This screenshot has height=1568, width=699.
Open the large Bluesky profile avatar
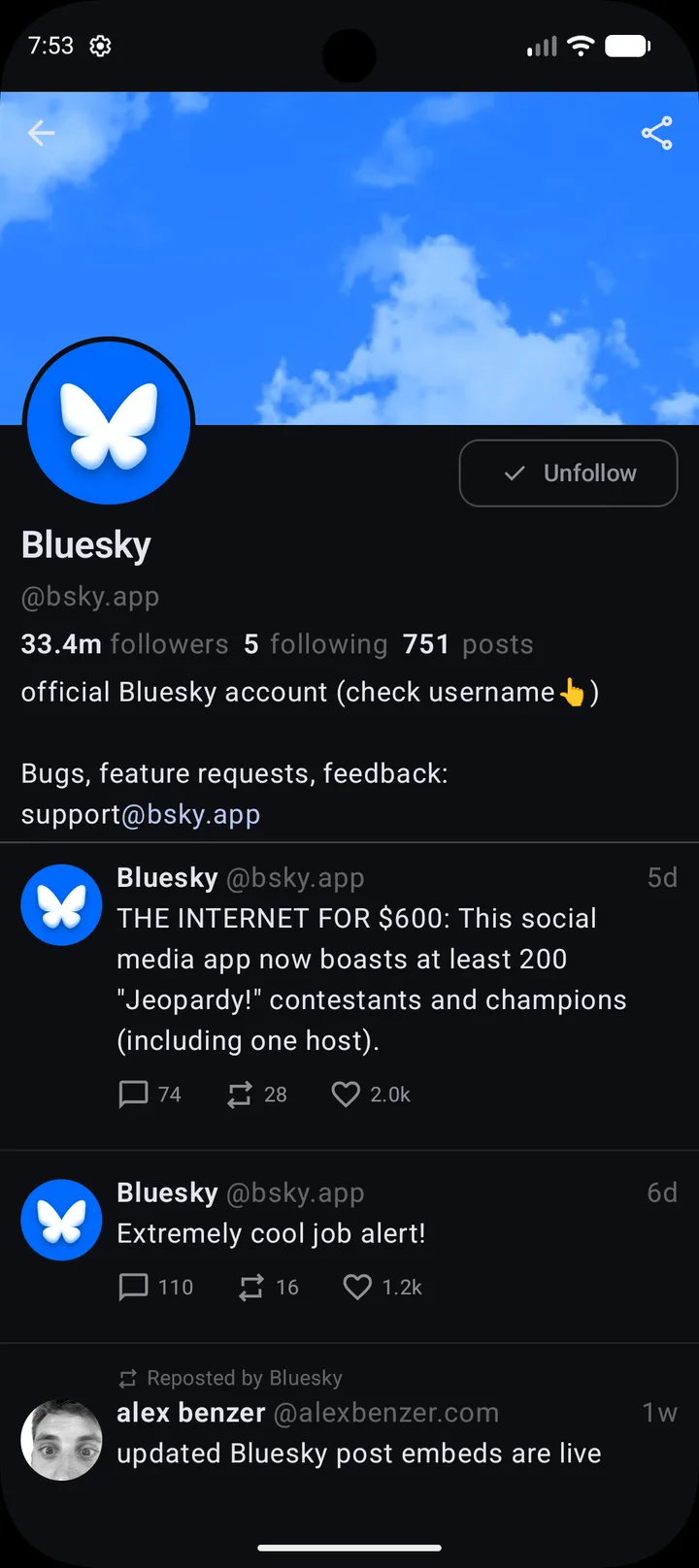point(109,422)
